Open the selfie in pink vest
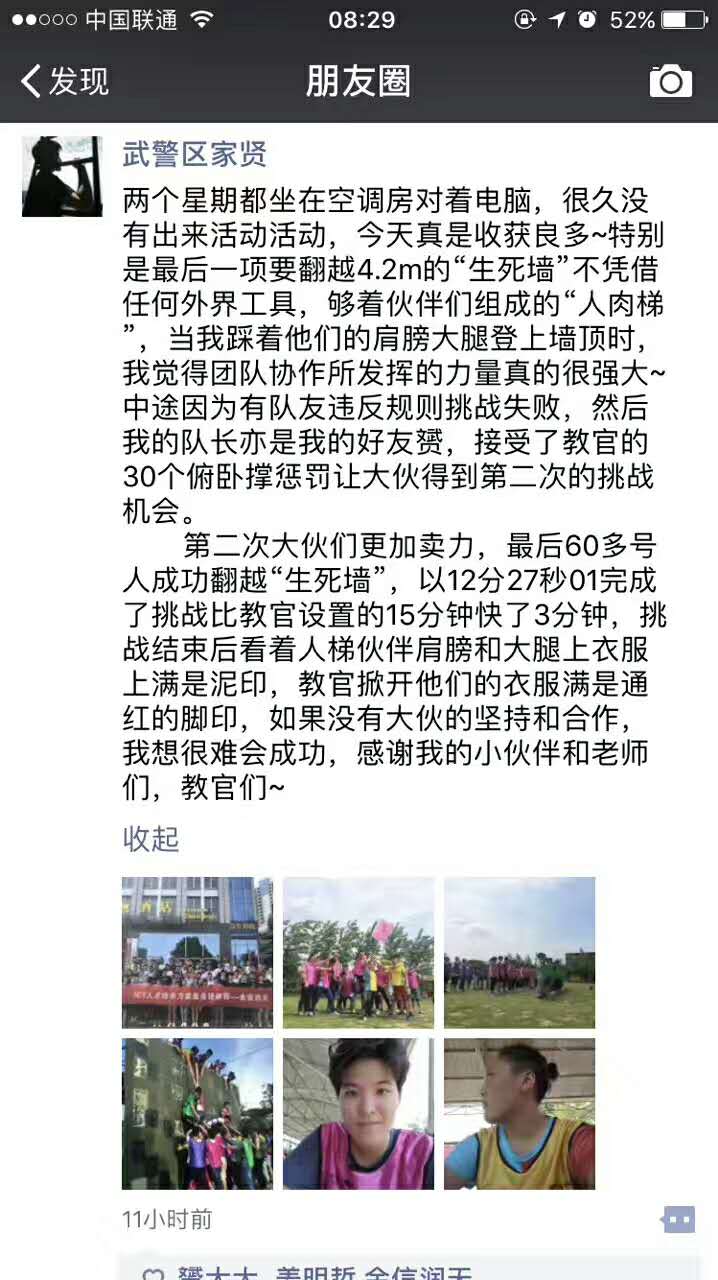718x1280 pixels. coord(358,1113)
